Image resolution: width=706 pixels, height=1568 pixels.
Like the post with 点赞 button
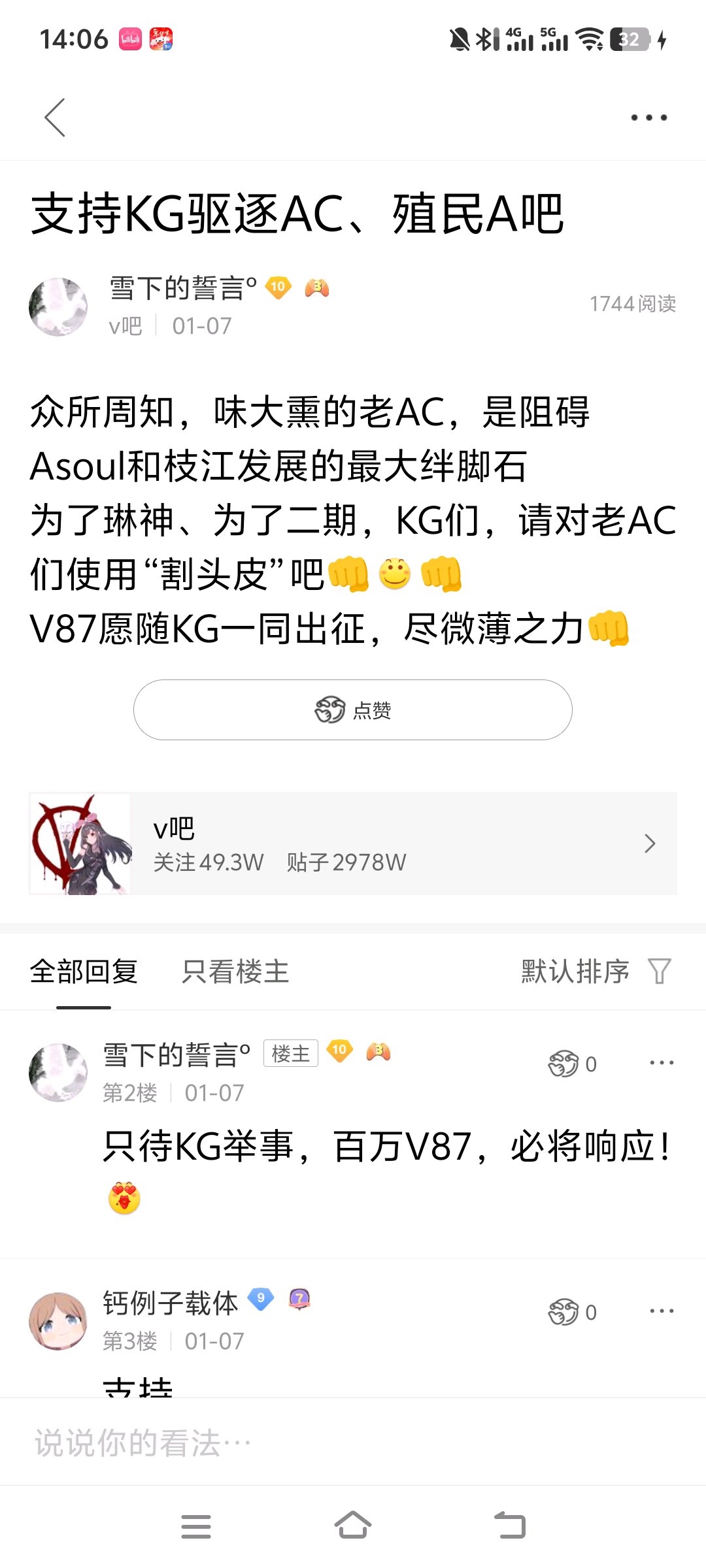(x=353, y=710)
